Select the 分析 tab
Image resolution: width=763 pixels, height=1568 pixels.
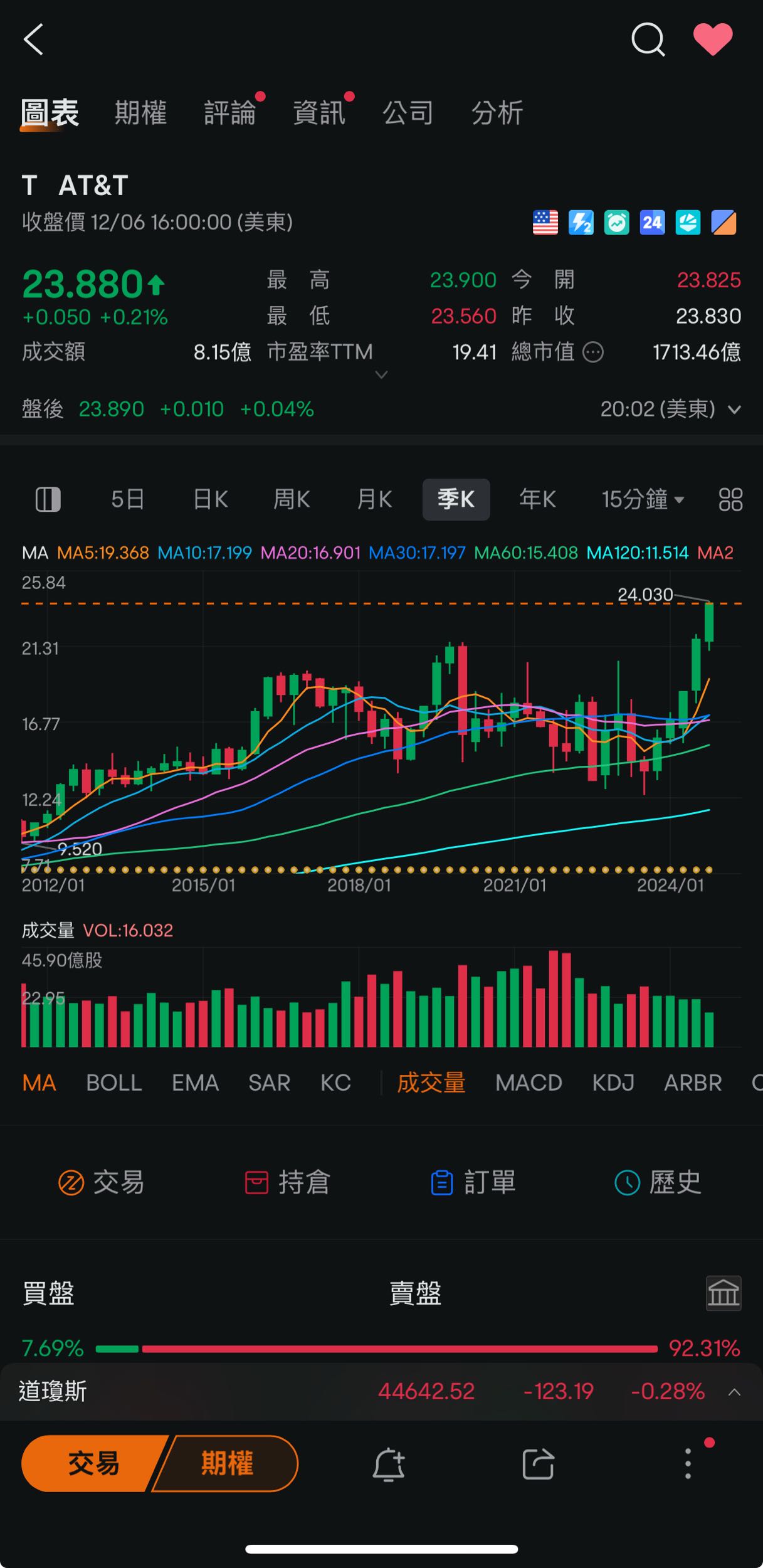tap(497, 113)
